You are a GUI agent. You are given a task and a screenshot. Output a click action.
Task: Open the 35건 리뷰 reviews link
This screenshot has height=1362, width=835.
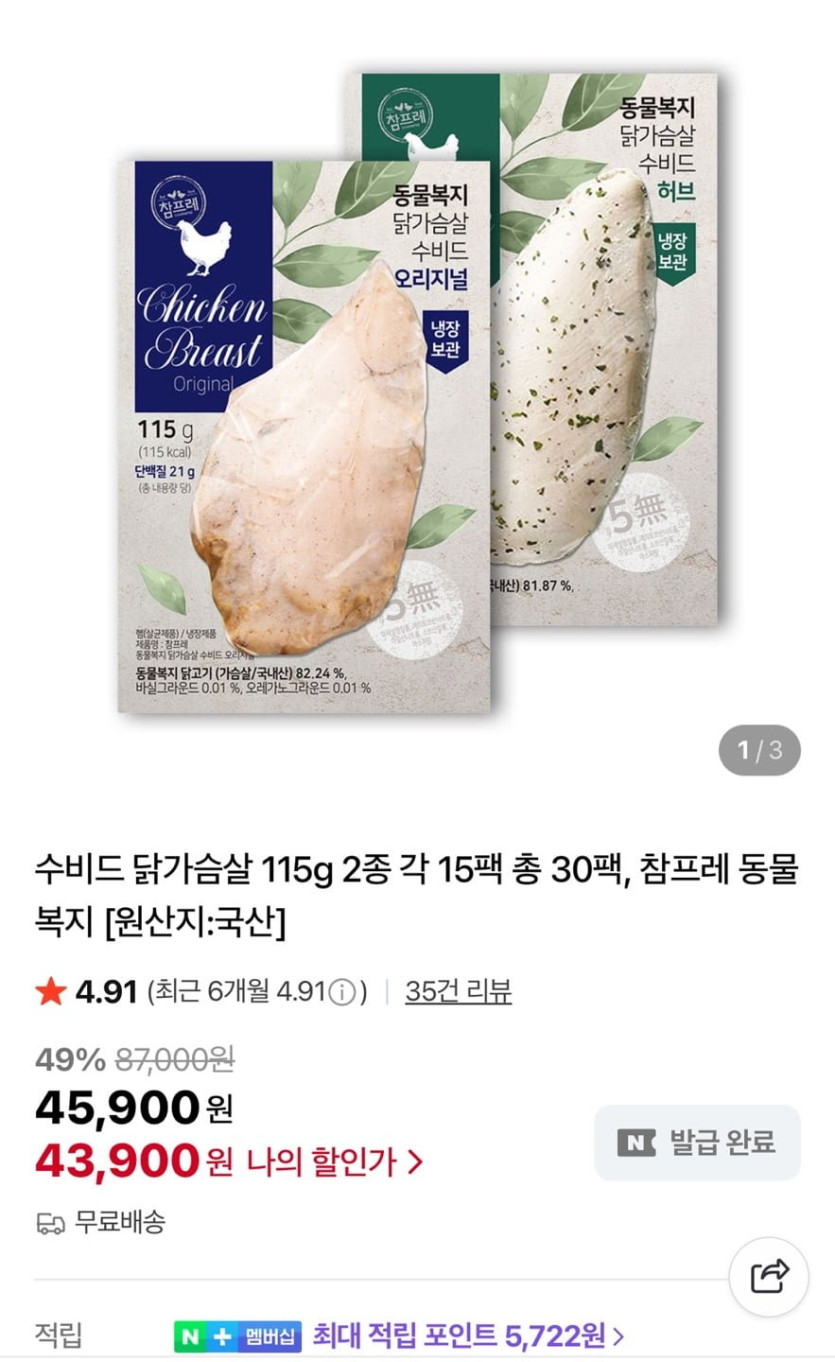(458, 991)
